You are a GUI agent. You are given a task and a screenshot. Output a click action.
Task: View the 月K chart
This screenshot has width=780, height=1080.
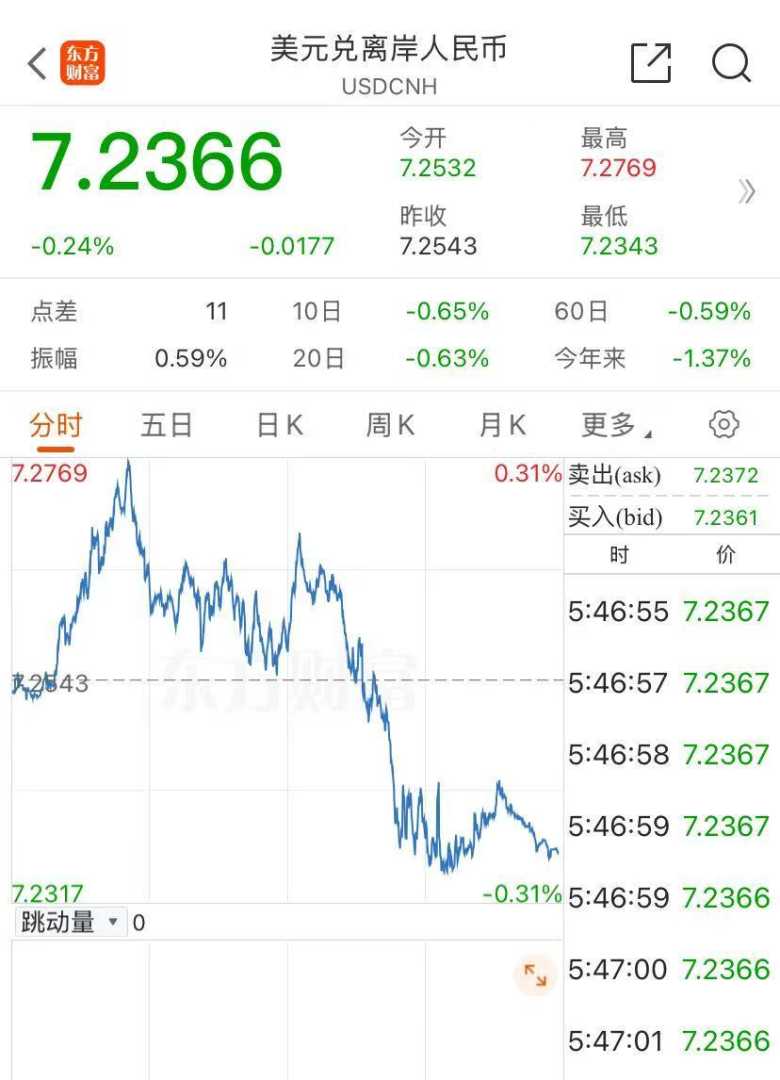click(502, 426)
